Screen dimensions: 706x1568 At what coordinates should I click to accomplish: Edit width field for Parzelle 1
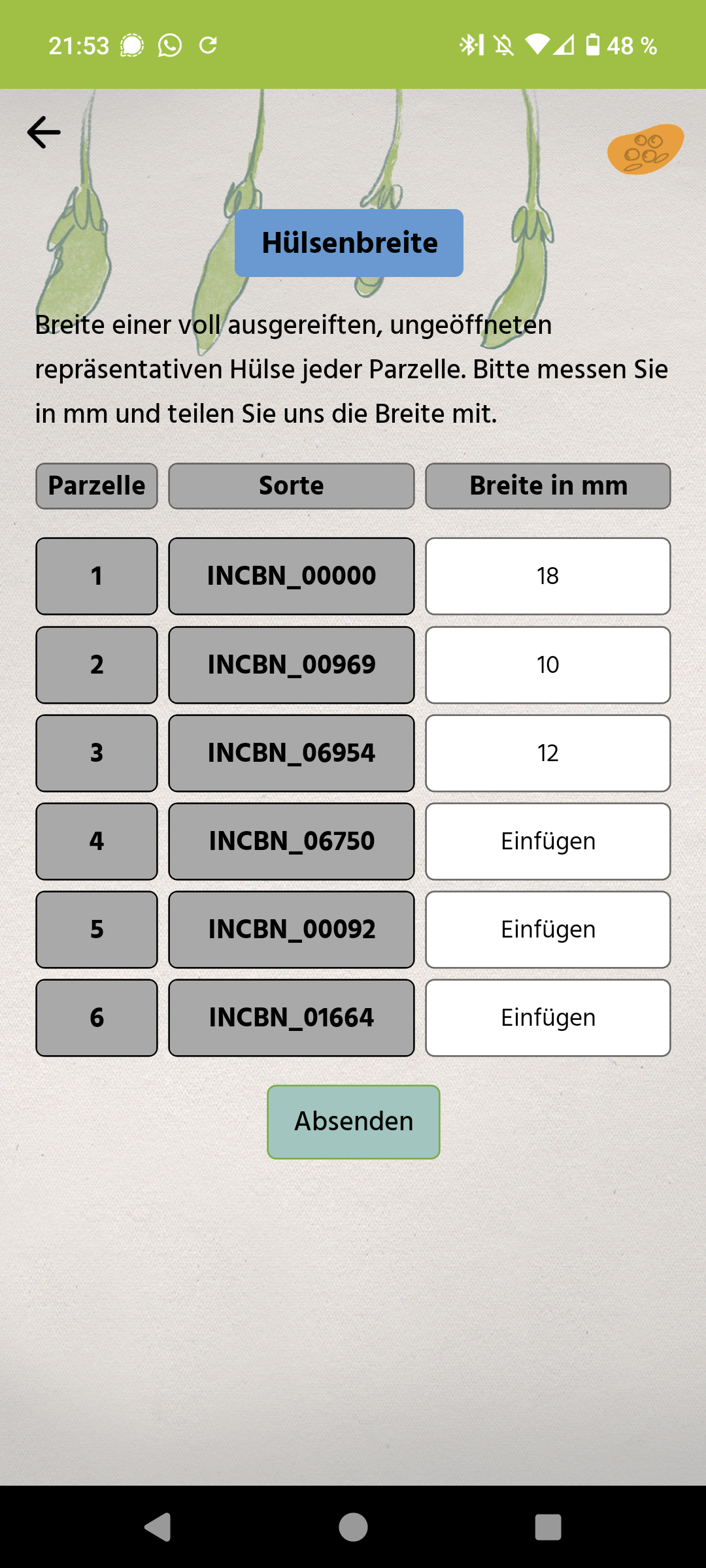click(548, 576)
